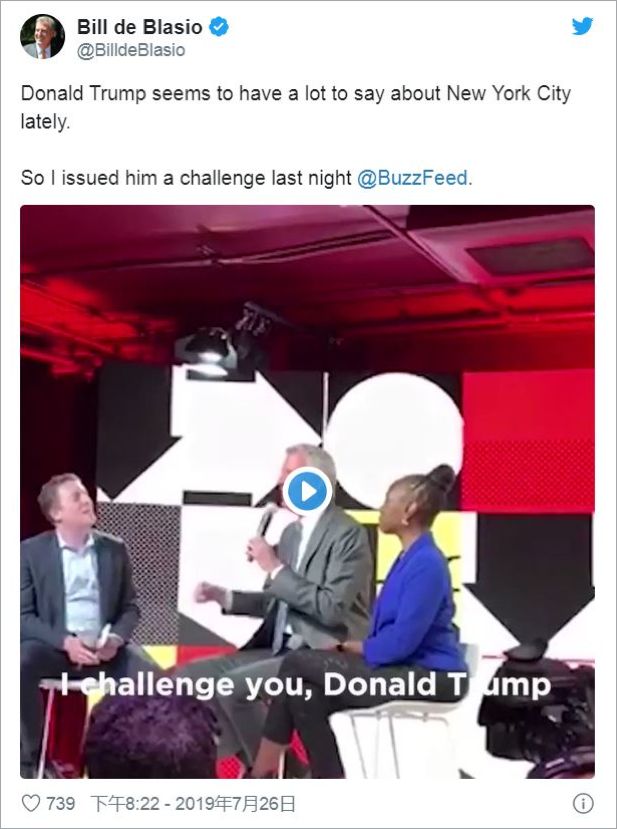
Task: Open Bill de Blasio's profile avatar
Action: [42, 37]
